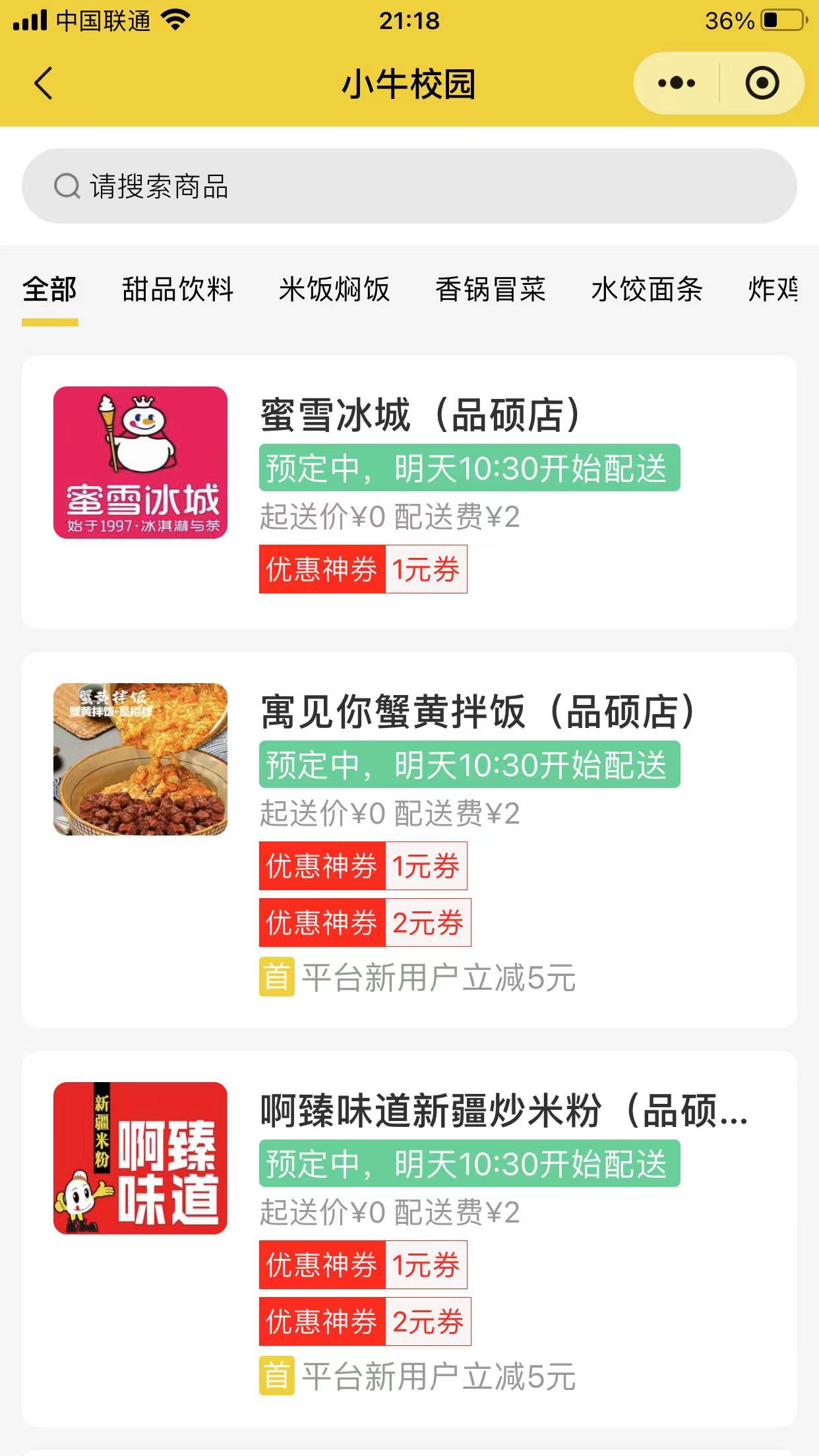
Task: Open the 蜜雪冰城（品硕店）store card
Action: pos(409,491)
